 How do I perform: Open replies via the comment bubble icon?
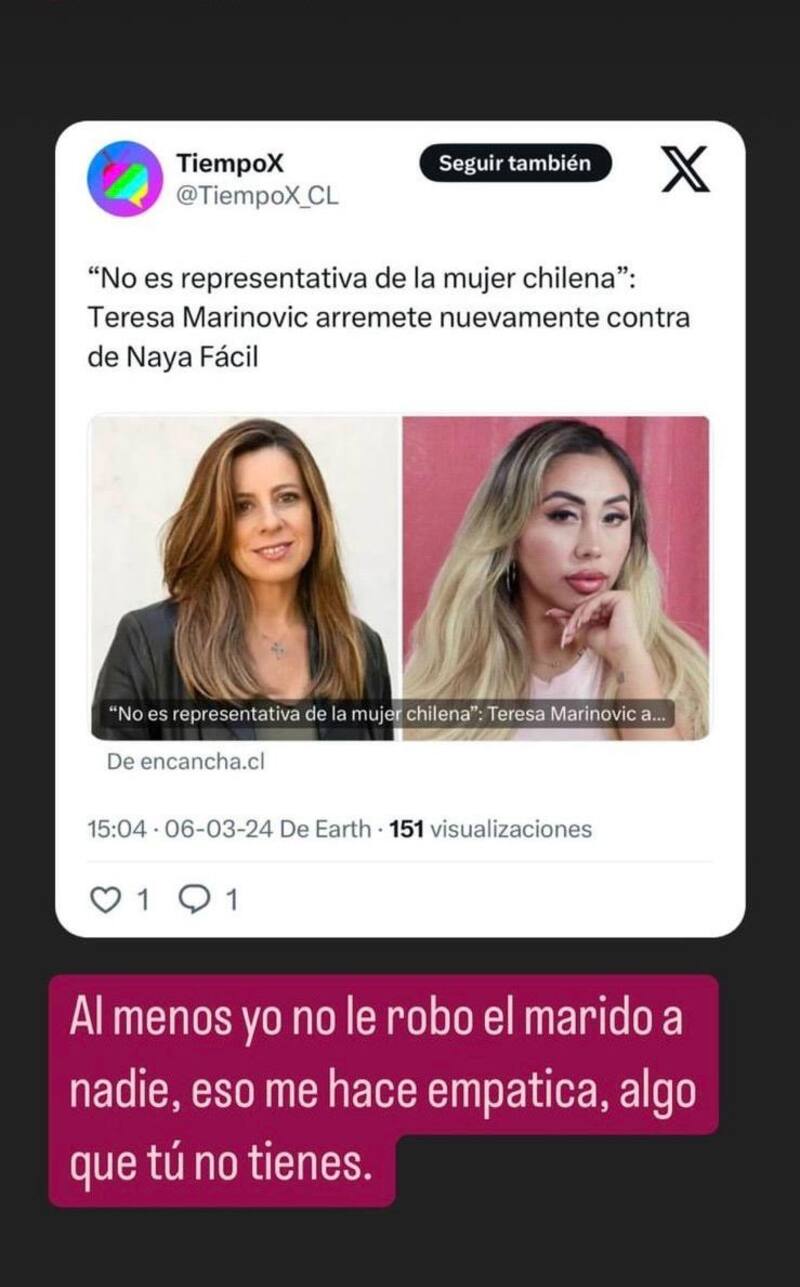pyautogui.click(x=197, y=898)
